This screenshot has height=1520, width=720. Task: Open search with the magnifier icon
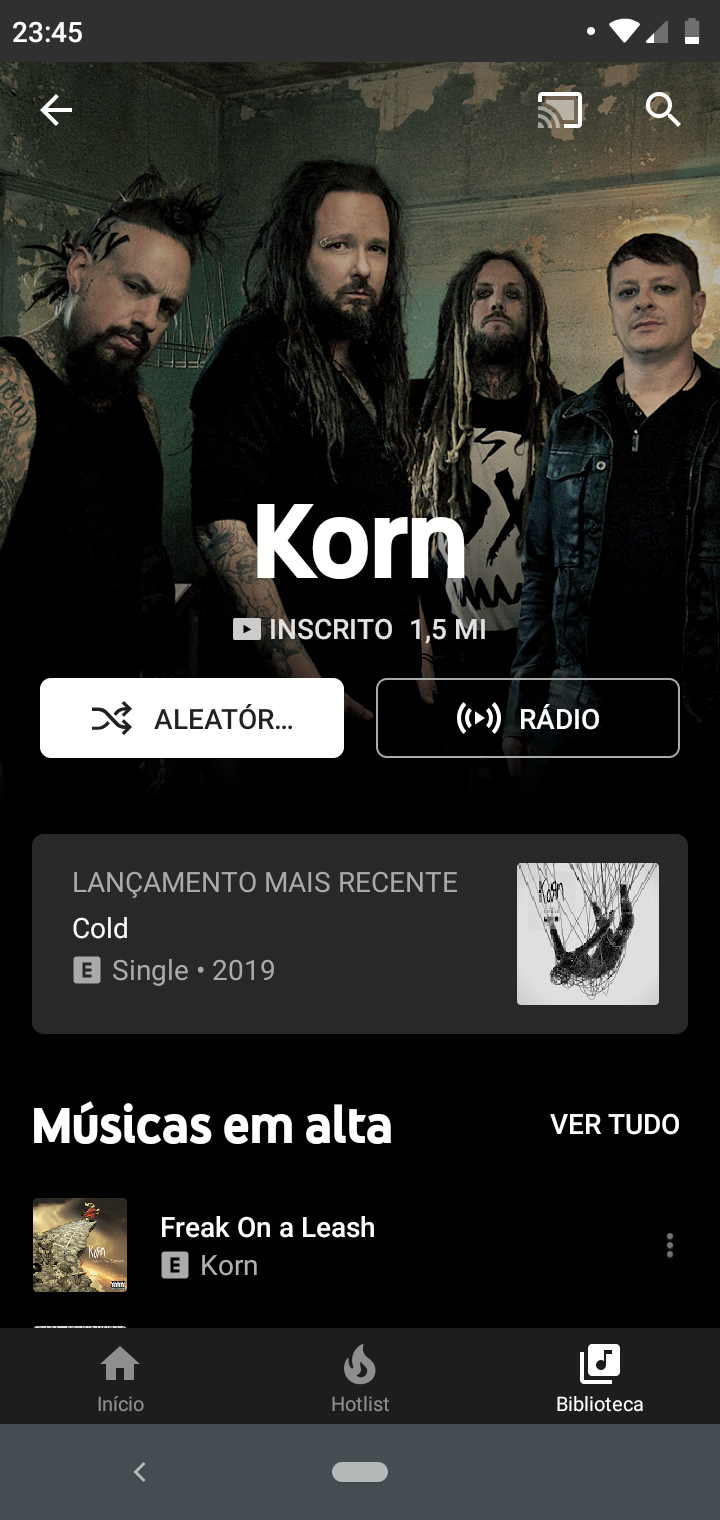pyautogui.click(x=663, y=109)
